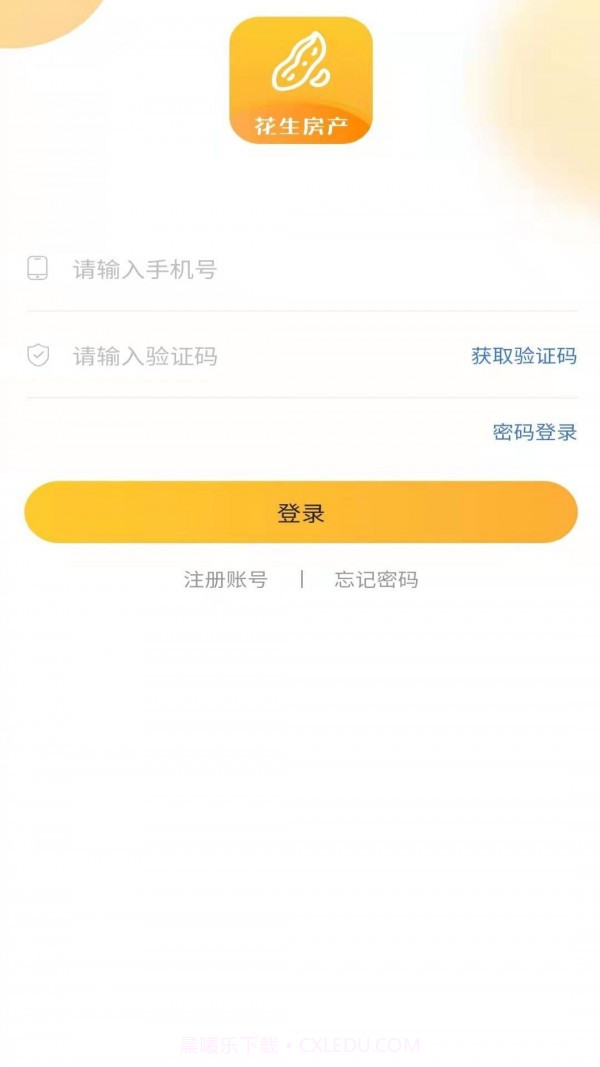This screenshot has height=1067, width=600.
Task: Request a code via 获取验证码
Action: click(524, 356)
